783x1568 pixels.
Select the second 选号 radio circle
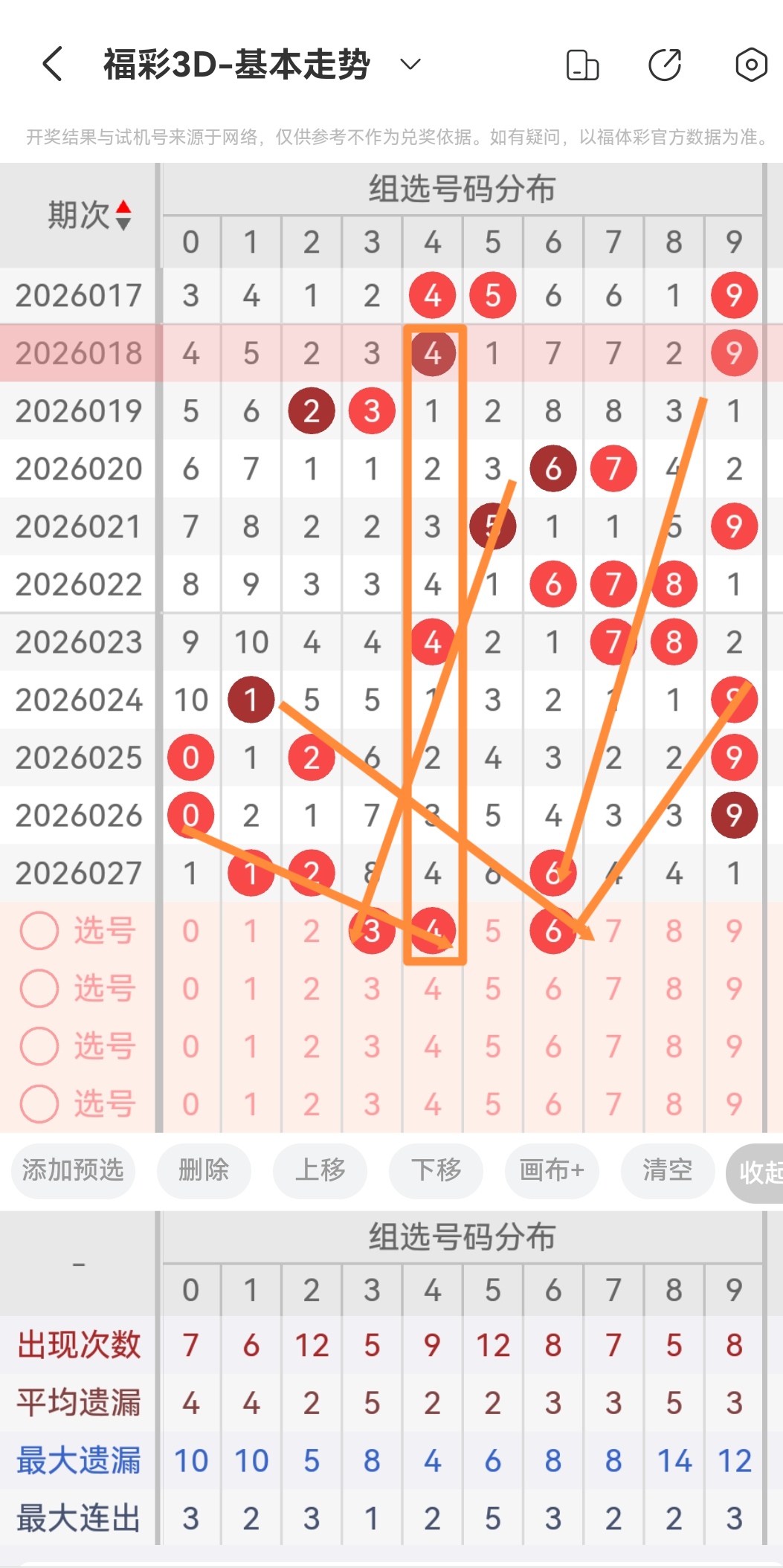[39, 988]
